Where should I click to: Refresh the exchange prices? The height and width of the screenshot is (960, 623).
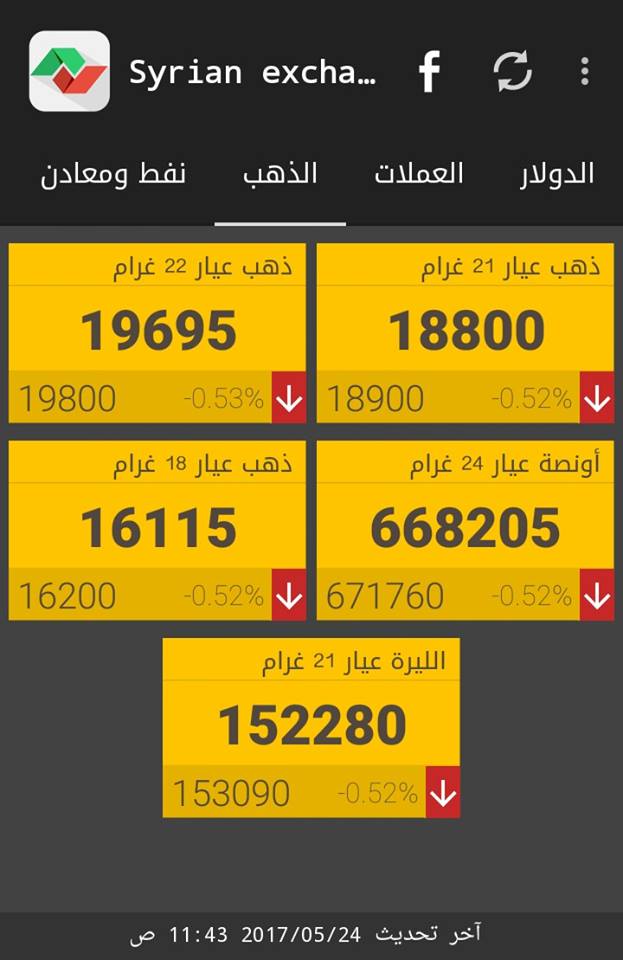[x=512, y=72]
